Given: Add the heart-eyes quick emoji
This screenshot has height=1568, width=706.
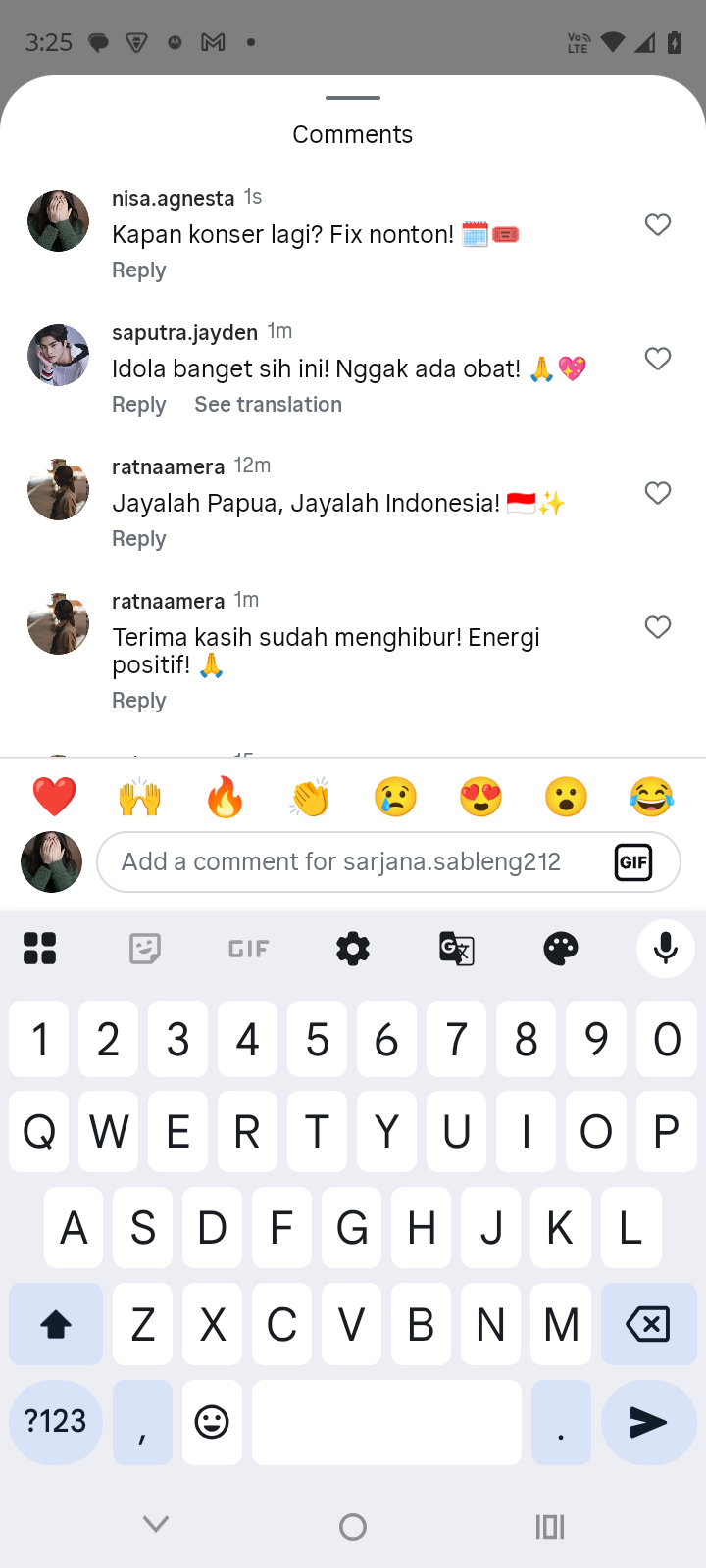Looking at the screenshot, I should coord(480,797).
